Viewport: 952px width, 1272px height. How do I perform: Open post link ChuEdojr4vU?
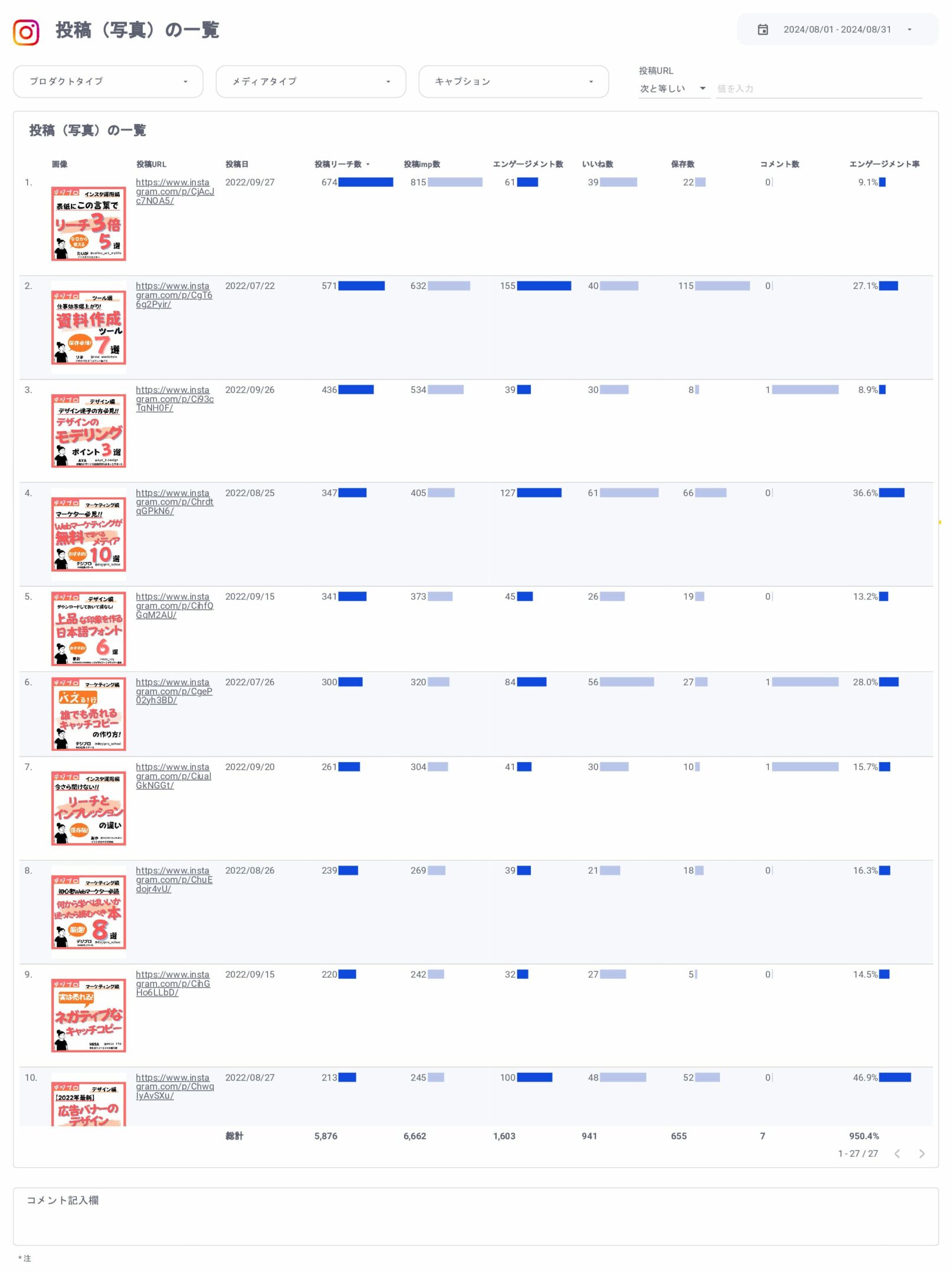click(x=174, y=879)
